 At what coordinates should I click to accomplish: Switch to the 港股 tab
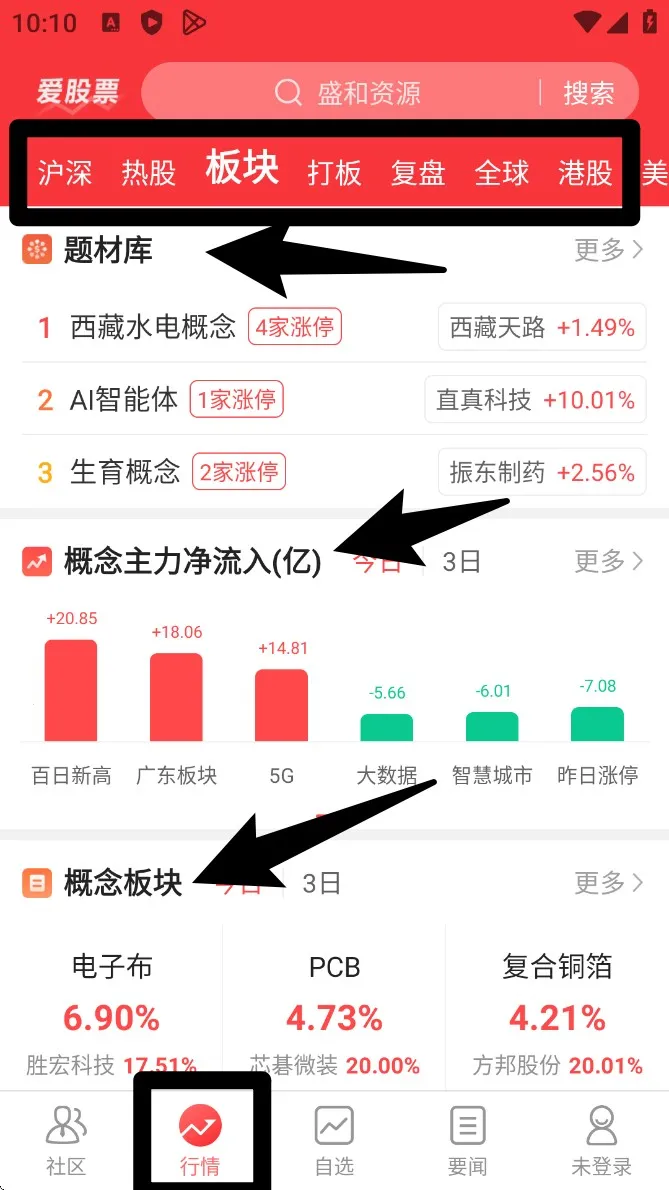585,172
